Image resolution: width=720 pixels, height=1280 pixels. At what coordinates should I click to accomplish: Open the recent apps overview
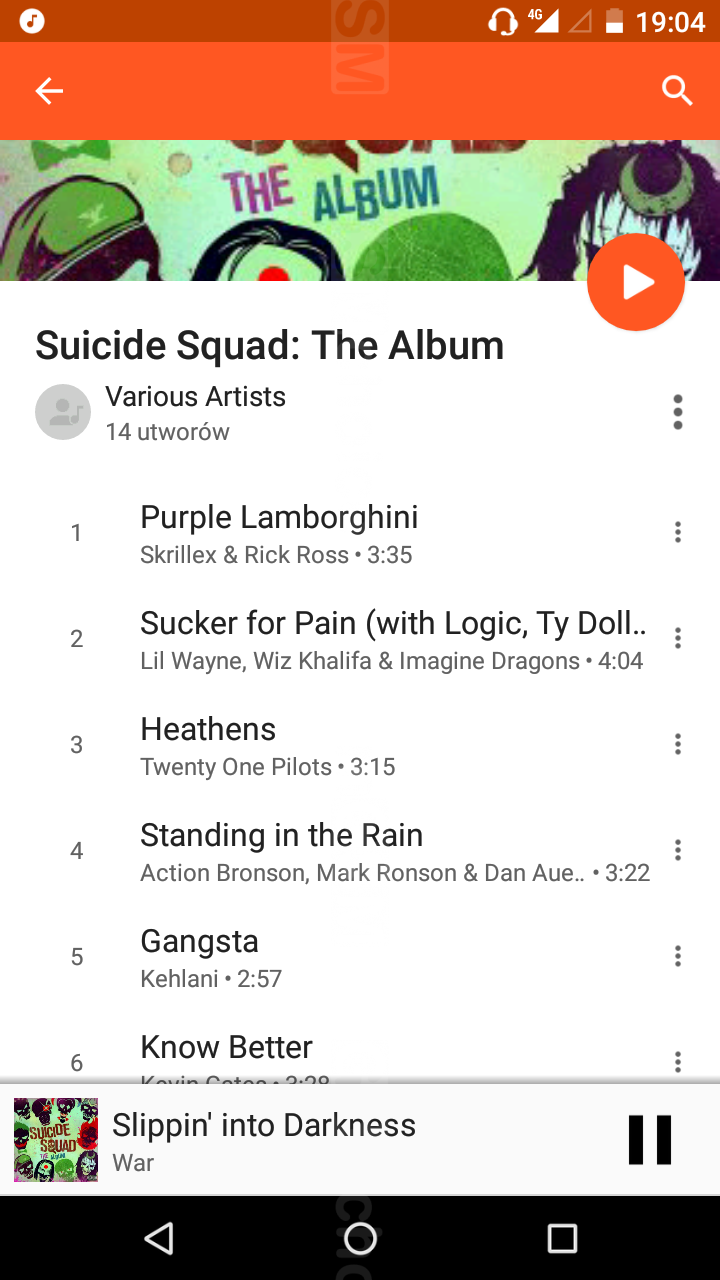(x=562, y=1239)
